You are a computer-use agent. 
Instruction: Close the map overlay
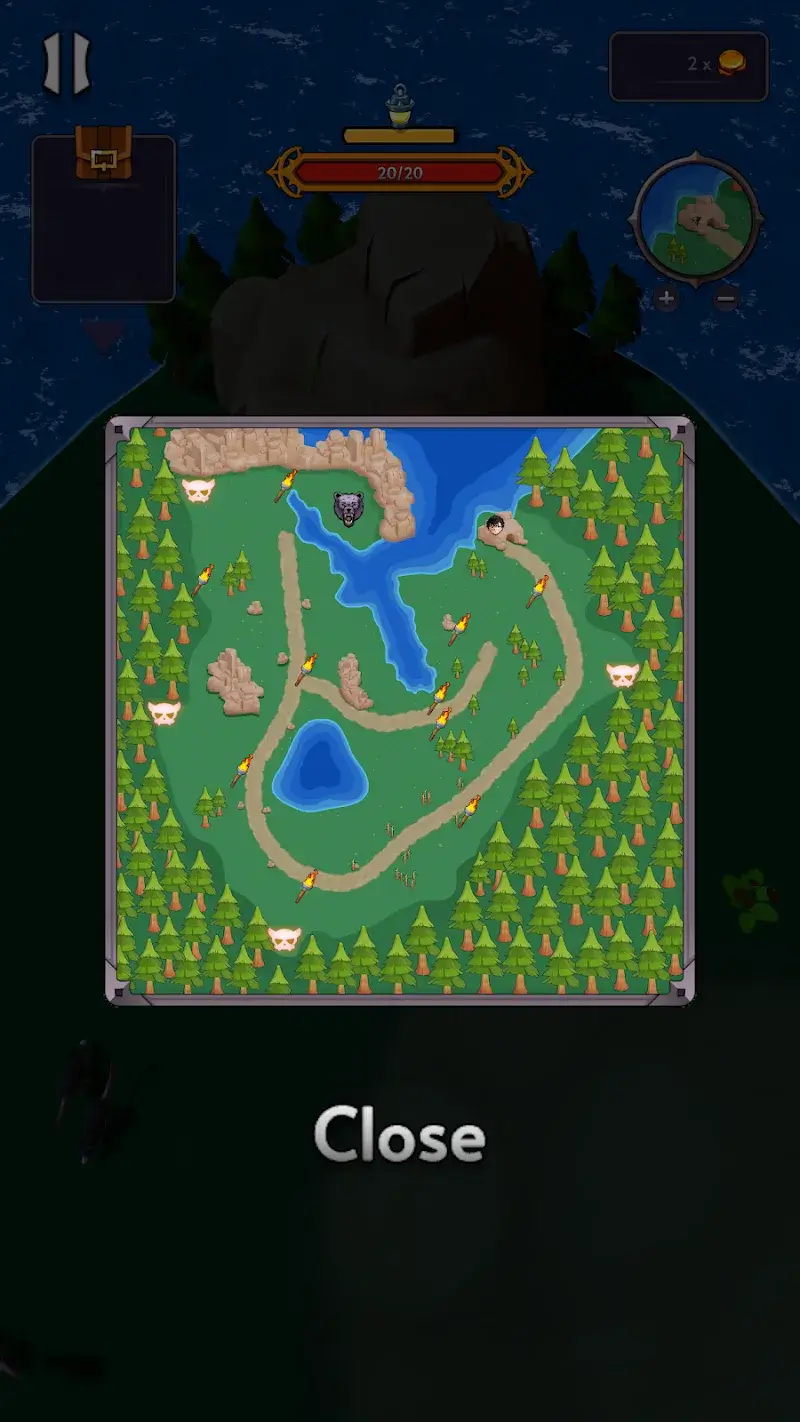(x=399, y=1135)
